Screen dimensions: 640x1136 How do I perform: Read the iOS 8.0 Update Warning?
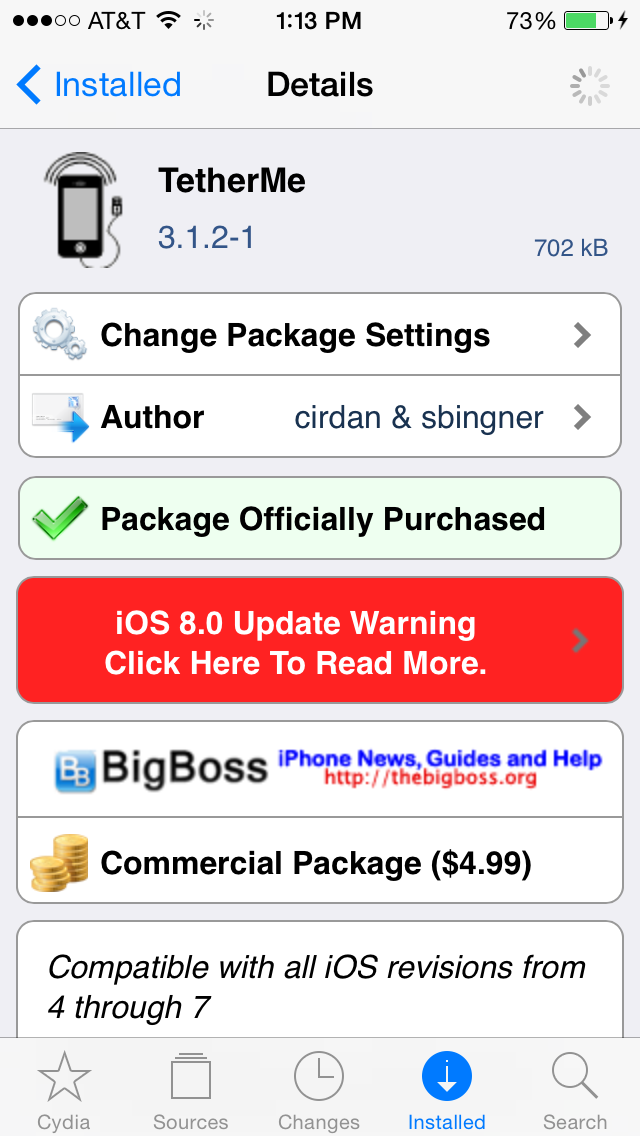[320, 640]
